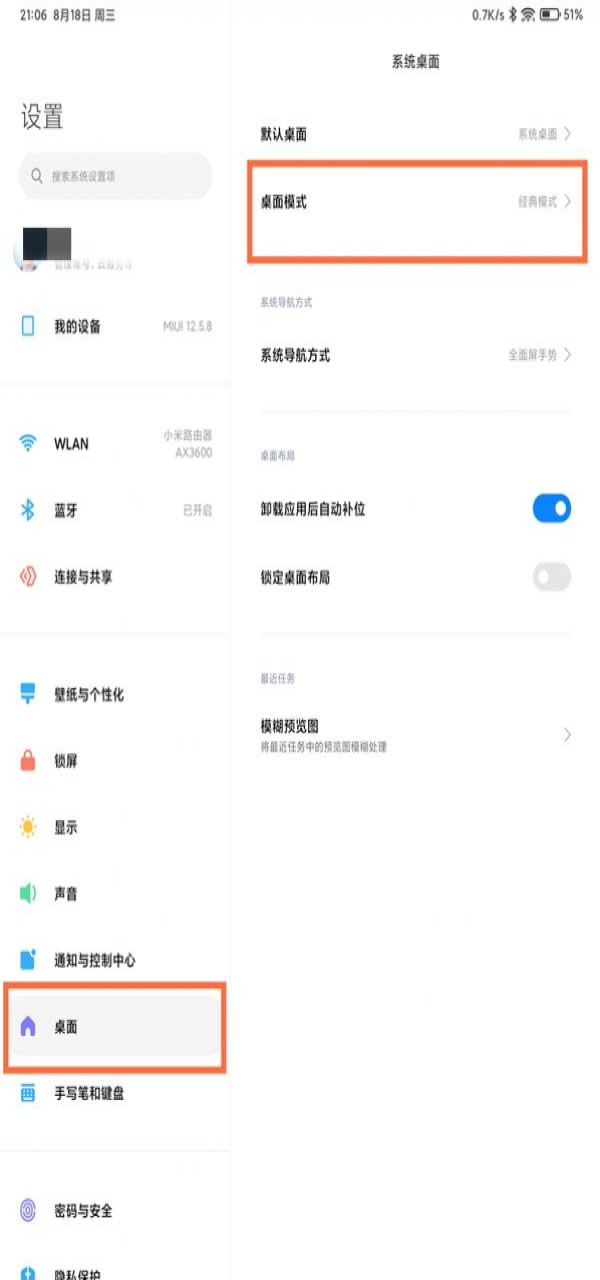Open Bluetooth (蓝牙) settings
The width and height of the screenshot is (600, 1280).
pyautogui.click(x=115, y=511)
